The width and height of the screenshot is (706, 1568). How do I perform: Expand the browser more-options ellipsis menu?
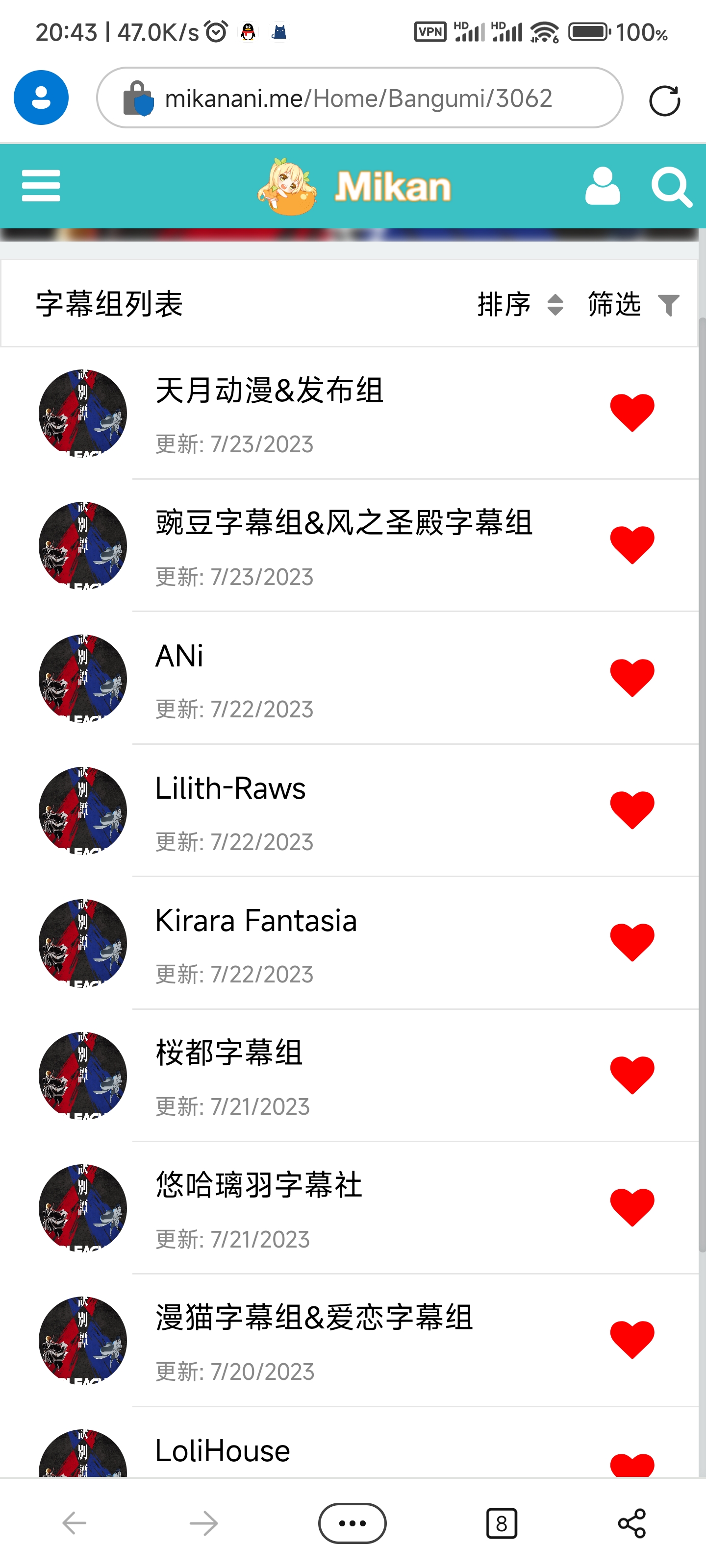pyautogui.click(x=352, y=1522)
